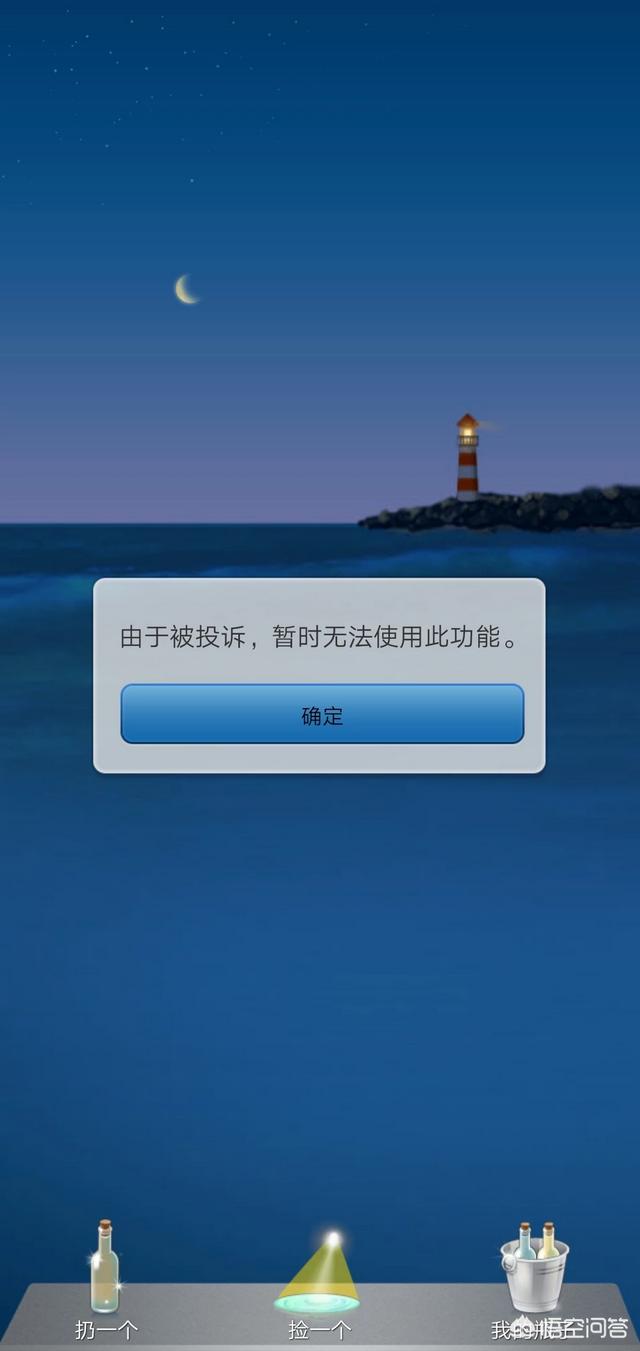Confirm the dialog with 确定
640x1351 pixels.
[x=322, y=714]
